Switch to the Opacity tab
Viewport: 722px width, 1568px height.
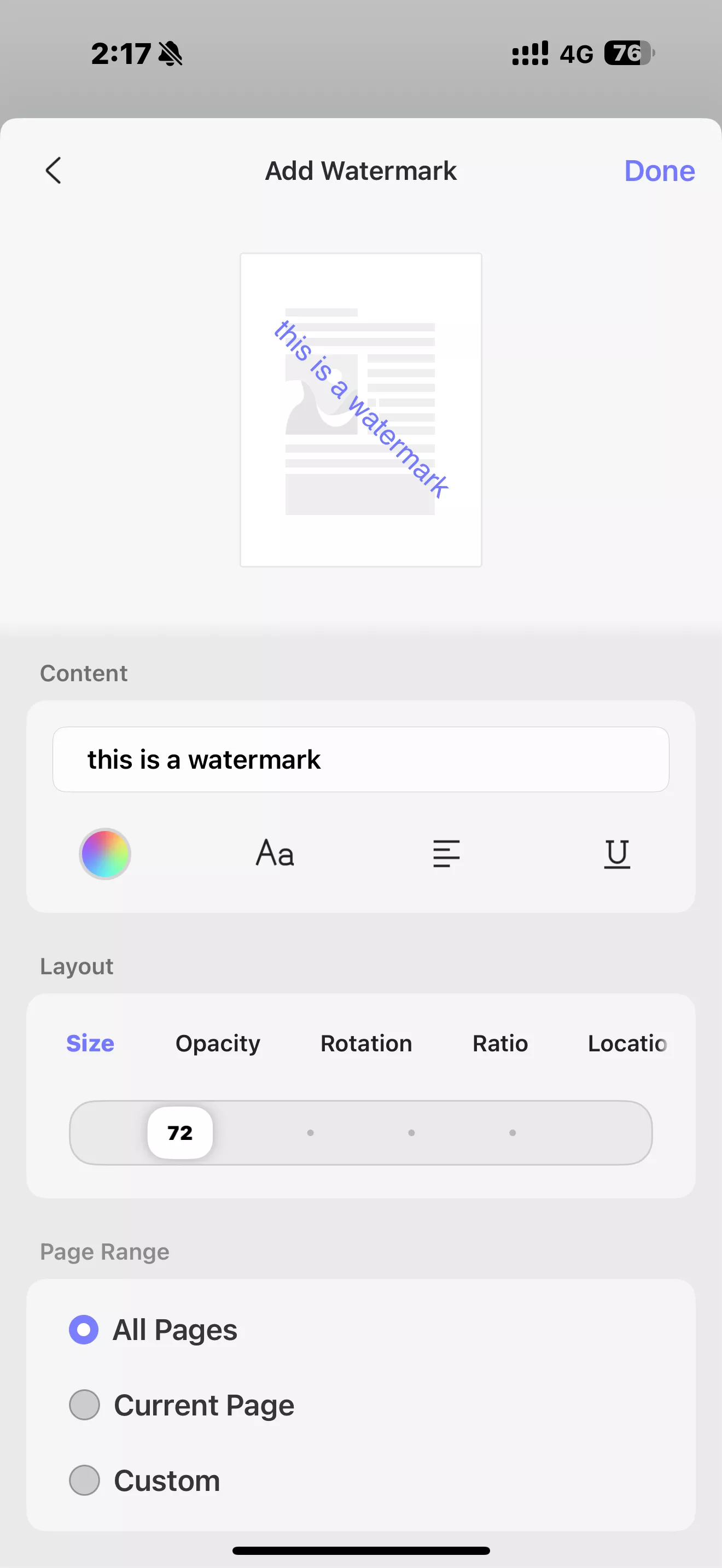click(x=217, y=1043)
